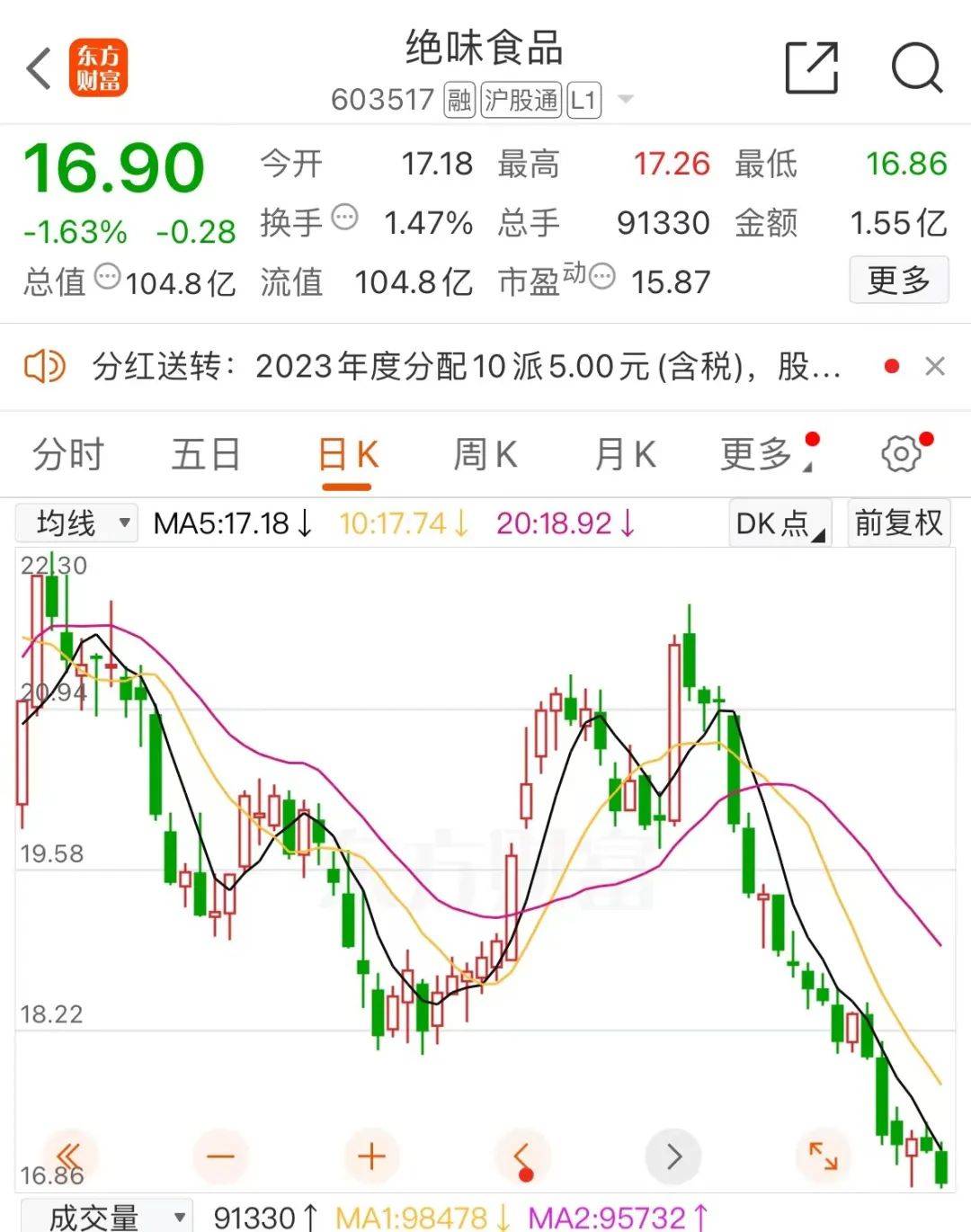Mute the announcement speaker icon

pyautogui.click(x=43, y=367)
